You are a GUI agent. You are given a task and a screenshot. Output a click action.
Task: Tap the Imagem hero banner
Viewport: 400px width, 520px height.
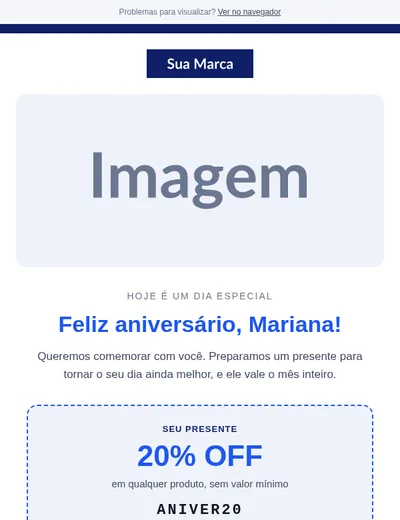coord(200,180)
